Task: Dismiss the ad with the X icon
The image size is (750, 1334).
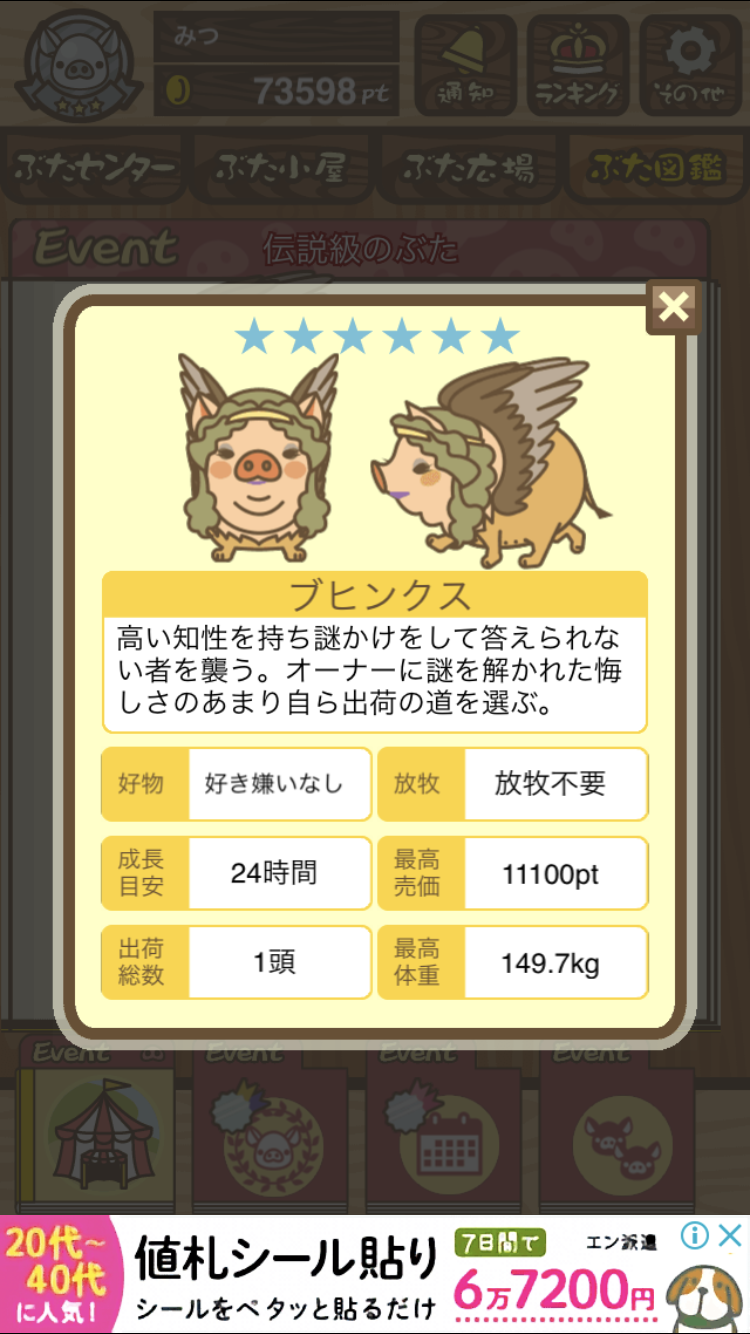Action: click(x=730, y=1235)
